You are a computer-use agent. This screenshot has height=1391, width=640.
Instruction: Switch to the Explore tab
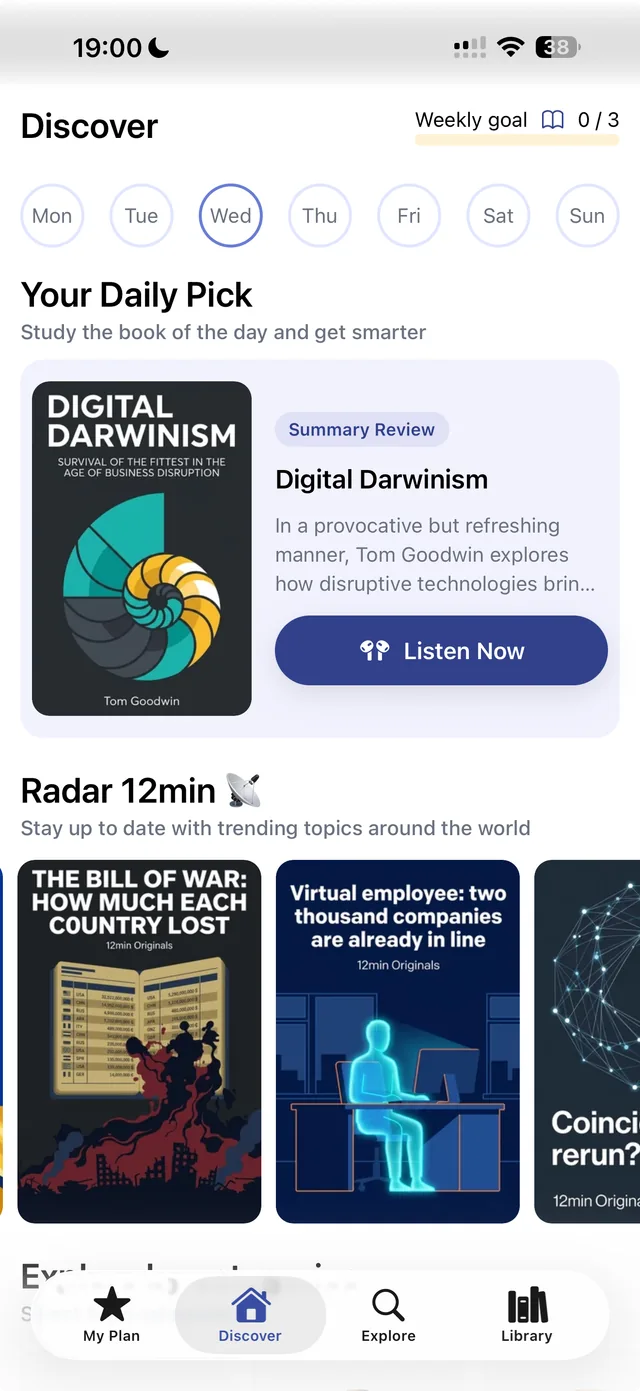coord(388,1314)
